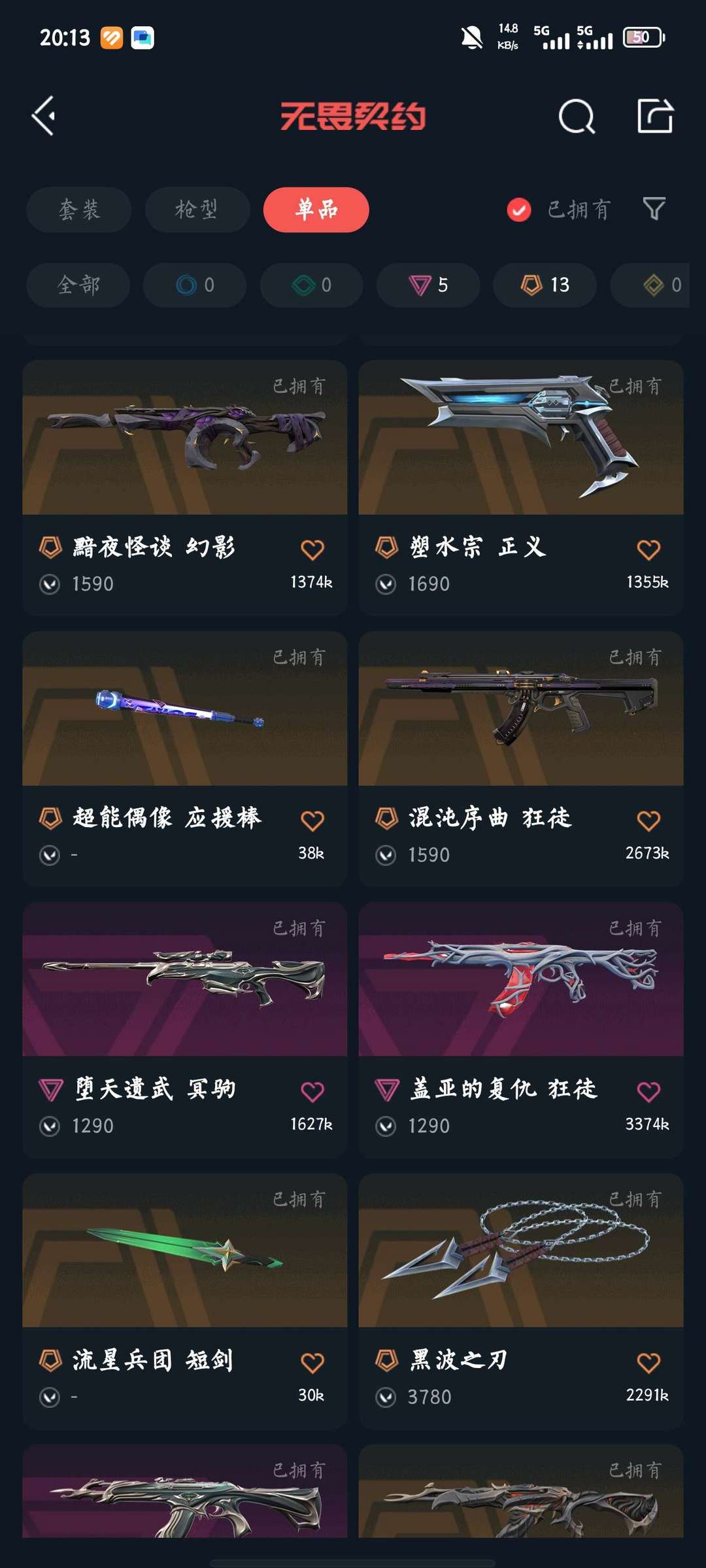Share this page via the share icon
Image resolution: width=706 pixels, height=1568 pixels.
[x=655, y=116]
